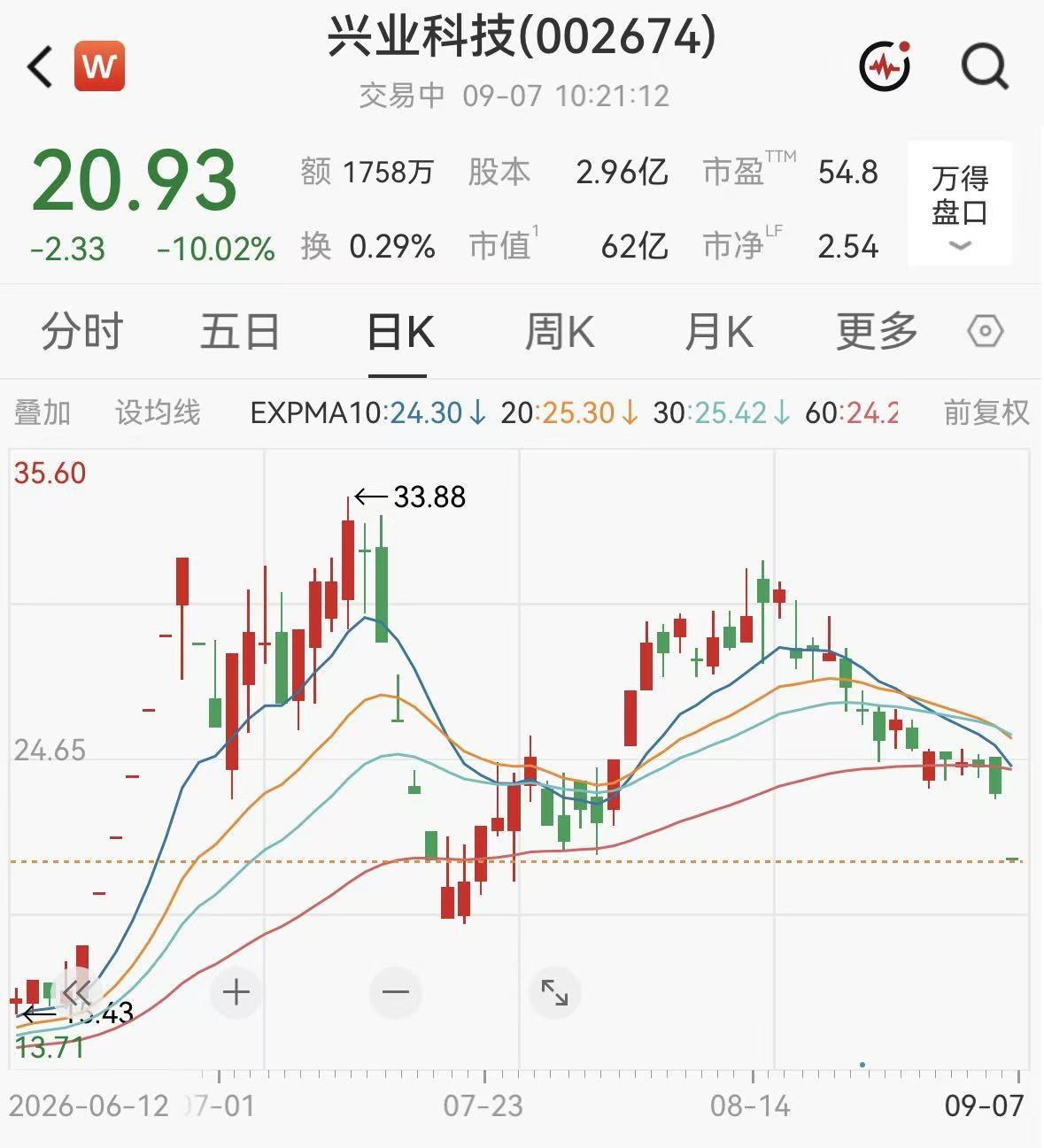Viewport: 1044px width, 1148px height.
Task: Change the 前复权 adjustment mode
Action: pos(986,412)
